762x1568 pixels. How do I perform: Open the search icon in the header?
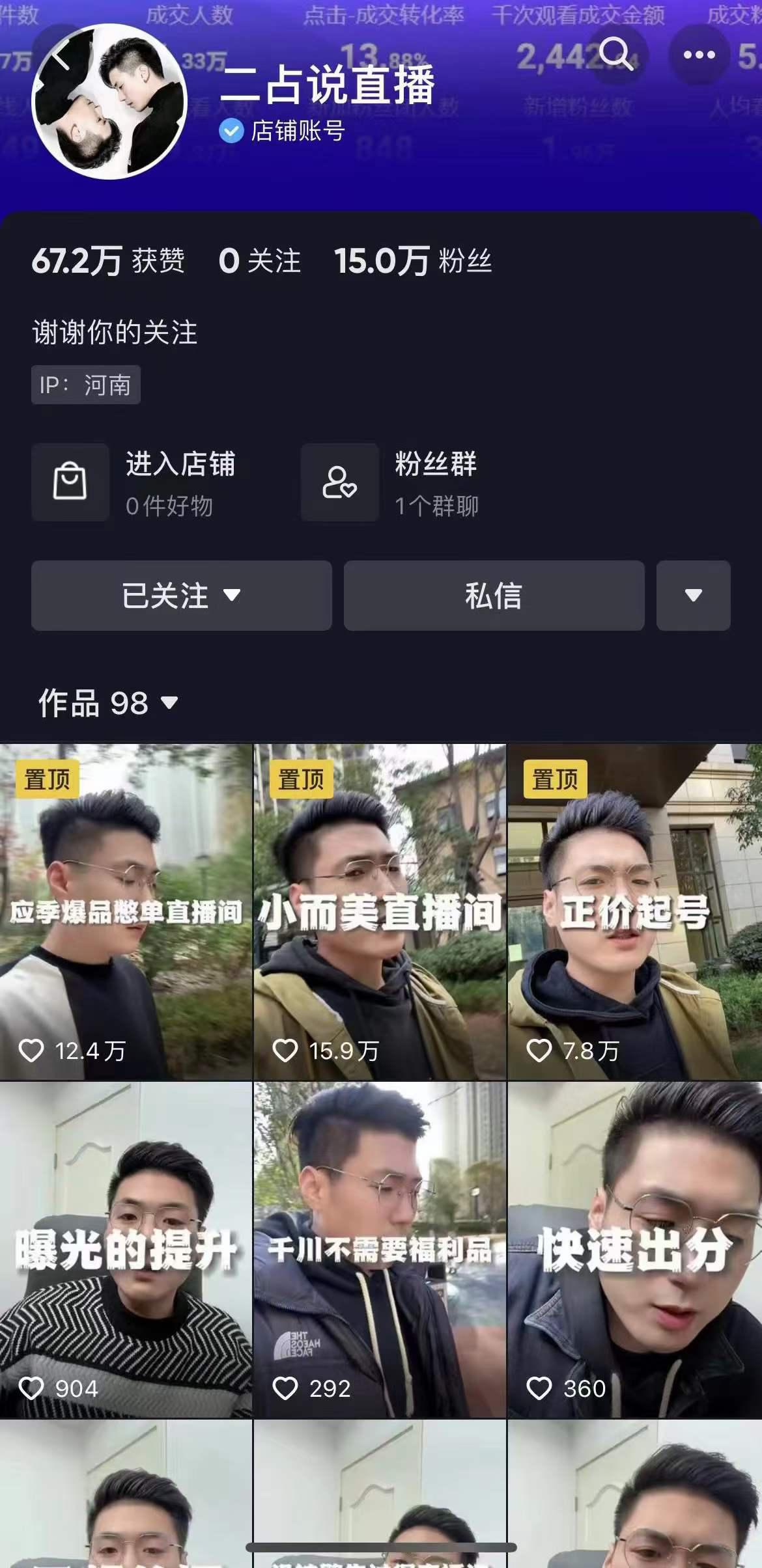tap(615, 55)
